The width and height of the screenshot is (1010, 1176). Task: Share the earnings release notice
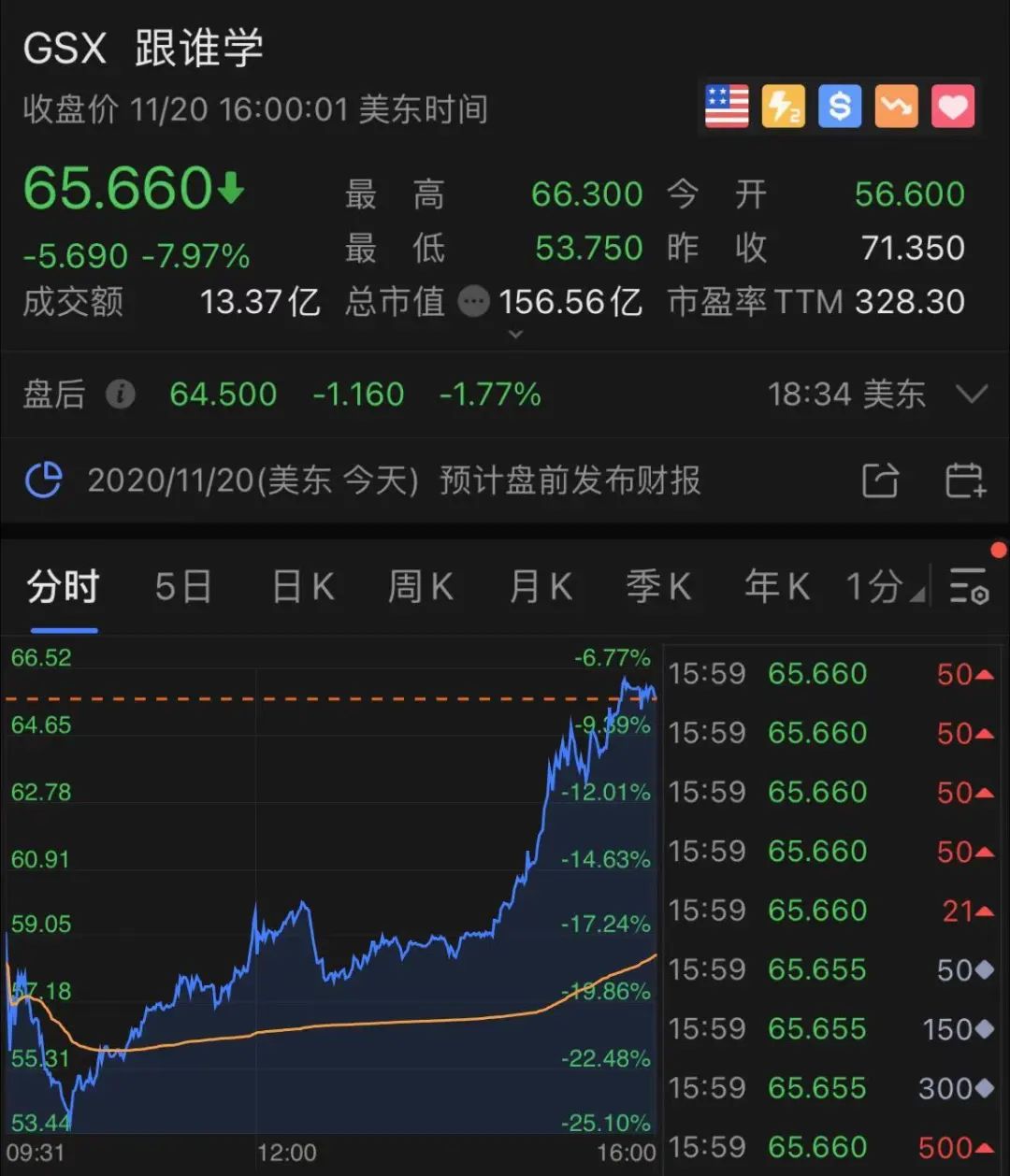[x=880, y=480]
